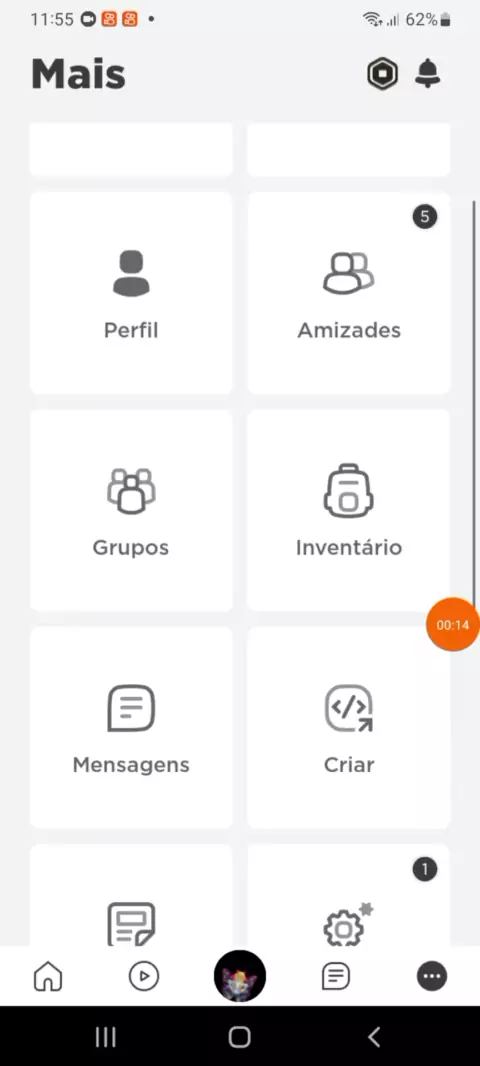The image size is (480, 1066).
Task: Tap the orange screen recording timer bubble
Action: 453,625
